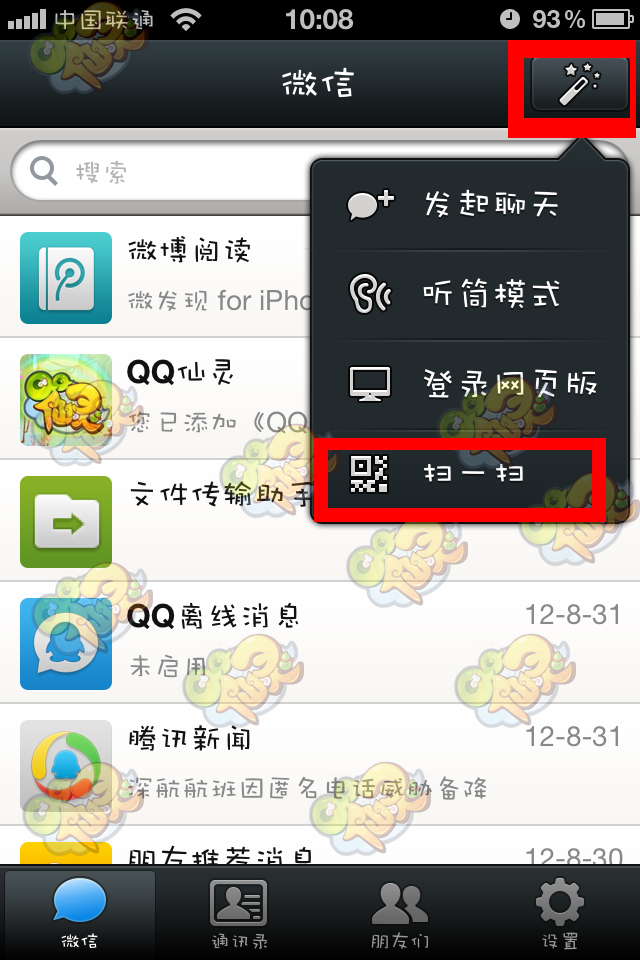This screenshot has width=640, height=960.
Task: Open 登录网页版 web login option
Action: pos(470,383)
